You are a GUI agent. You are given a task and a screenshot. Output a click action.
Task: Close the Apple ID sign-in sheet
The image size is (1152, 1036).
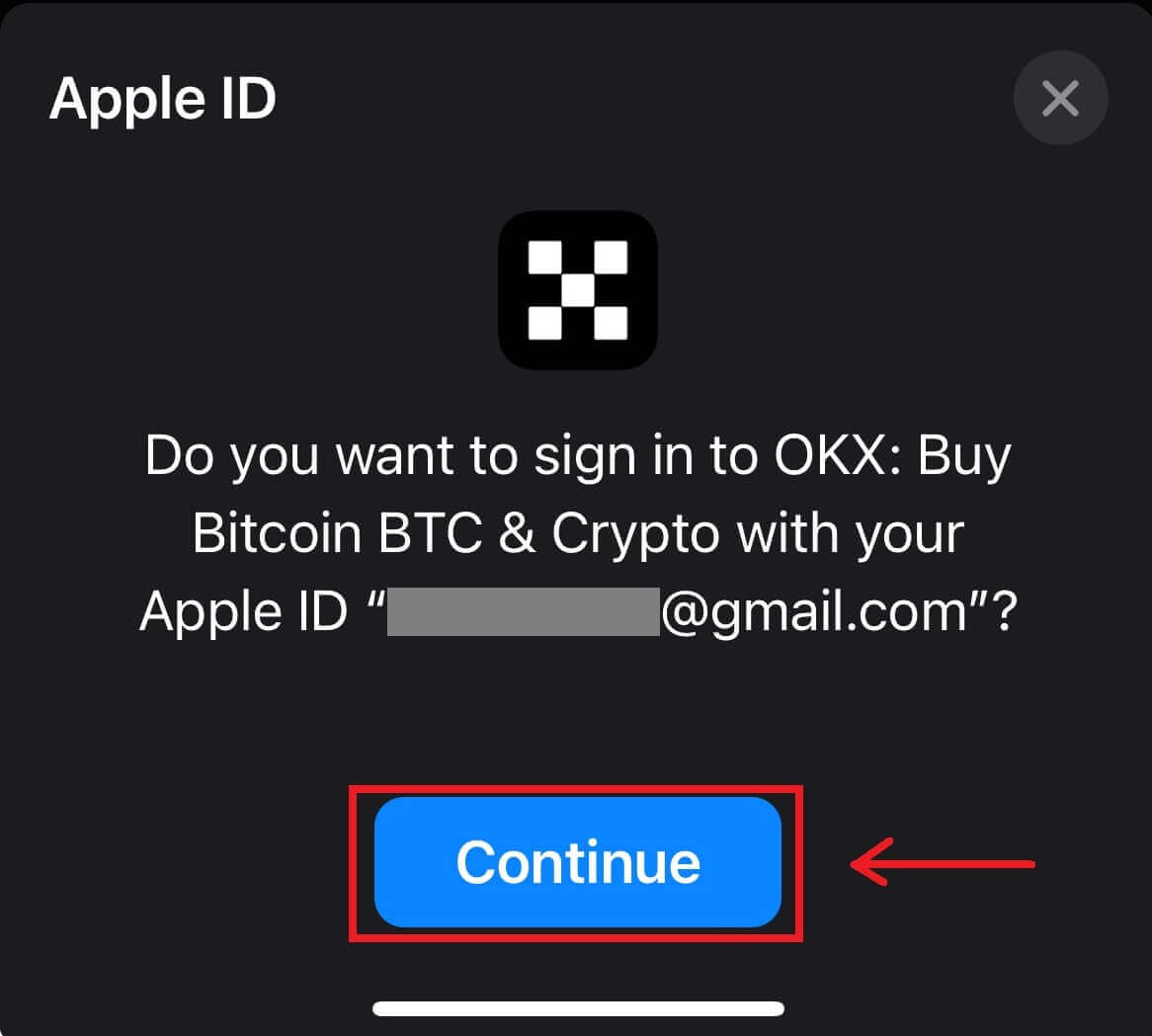pos(1060,98)
